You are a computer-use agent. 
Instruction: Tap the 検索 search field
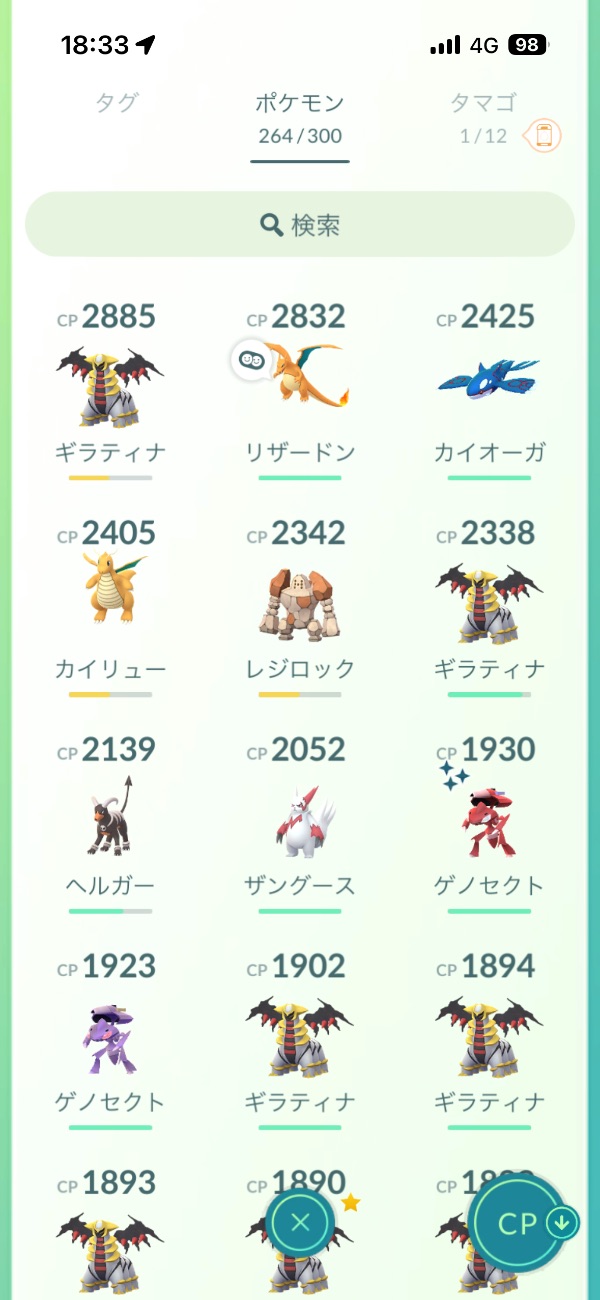pyautogui.click(x=300, y=225)
